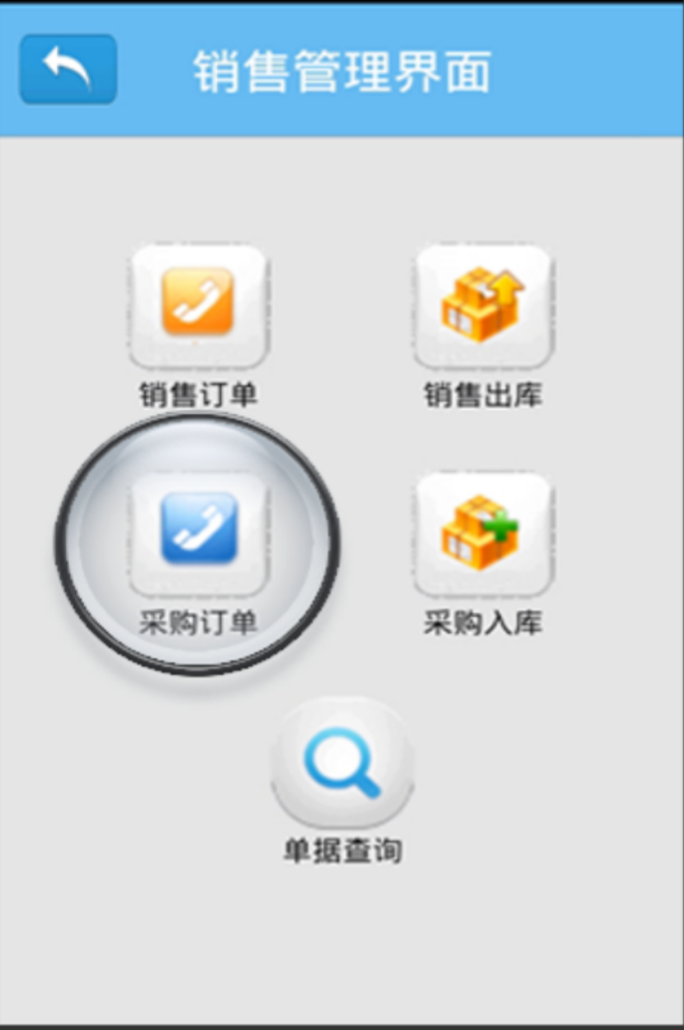Open 采购入库 (purchase inbound)
Viewport: 684px width, 1030px height.
click(483, 532)
